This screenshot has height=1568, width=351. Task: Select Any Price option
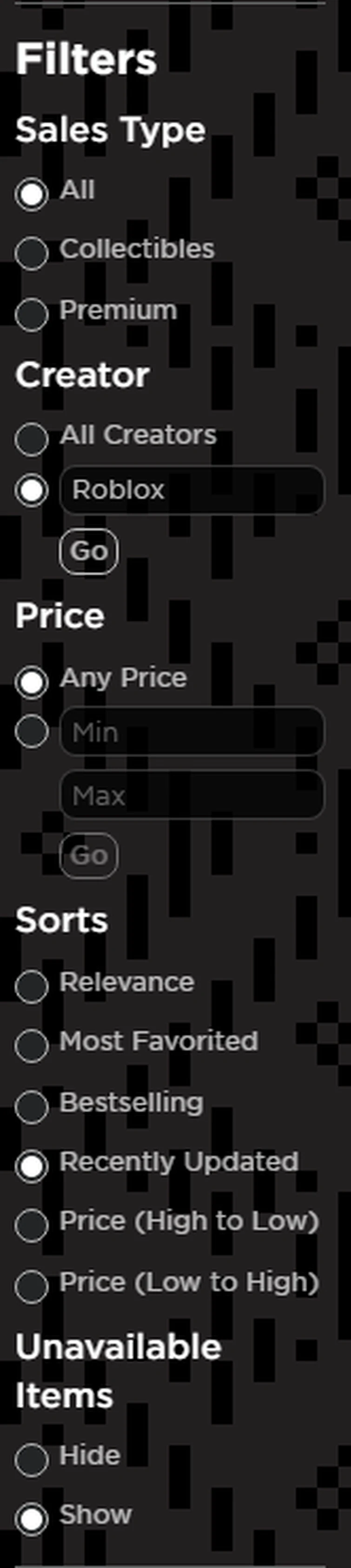pyautogui.click(x=32, y=681)
